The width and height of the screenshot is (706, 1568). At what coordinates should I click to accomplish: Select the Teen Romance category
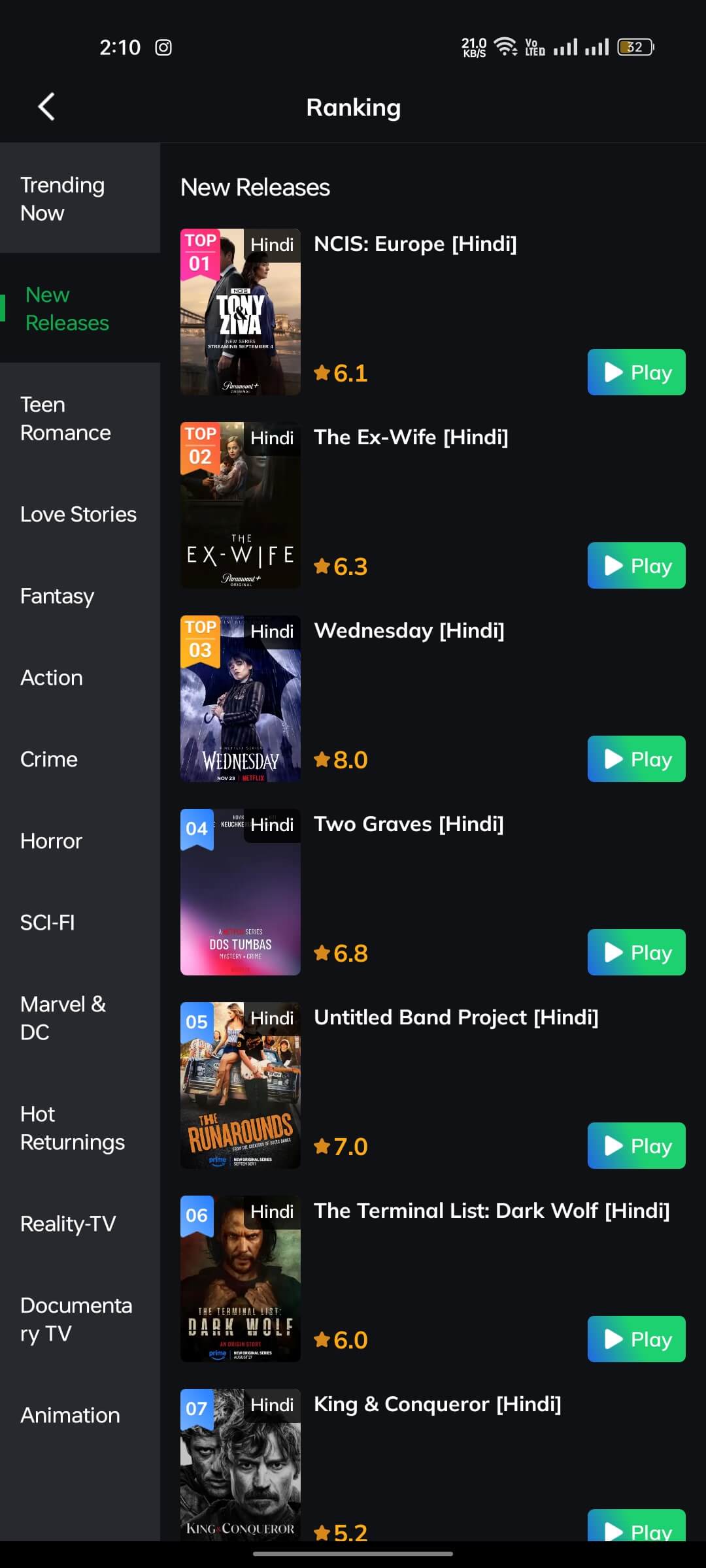(x=65, y=418)
